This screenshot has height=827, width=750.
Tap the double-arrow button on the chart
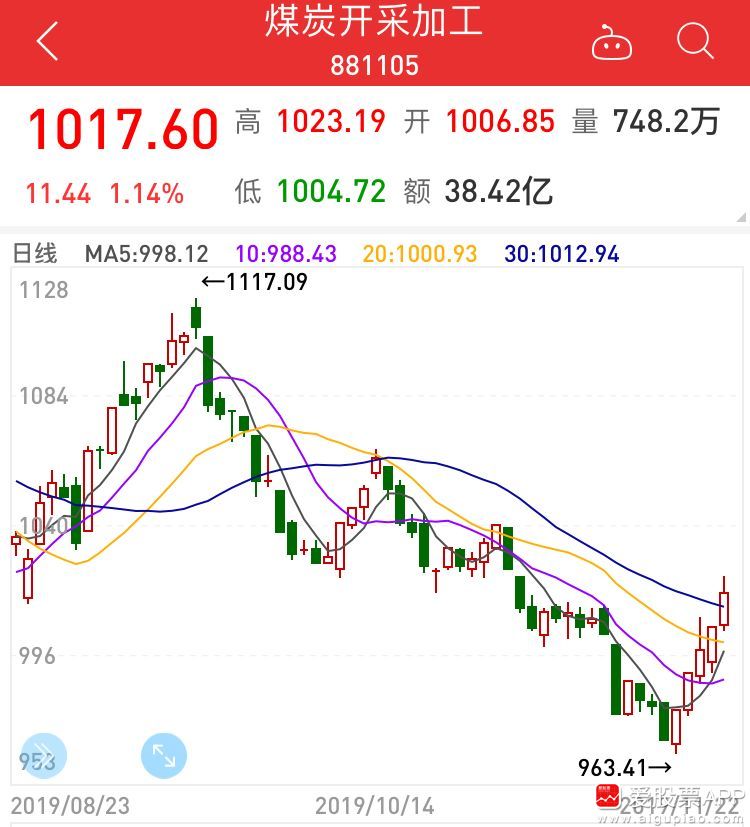tap(42, 756)
